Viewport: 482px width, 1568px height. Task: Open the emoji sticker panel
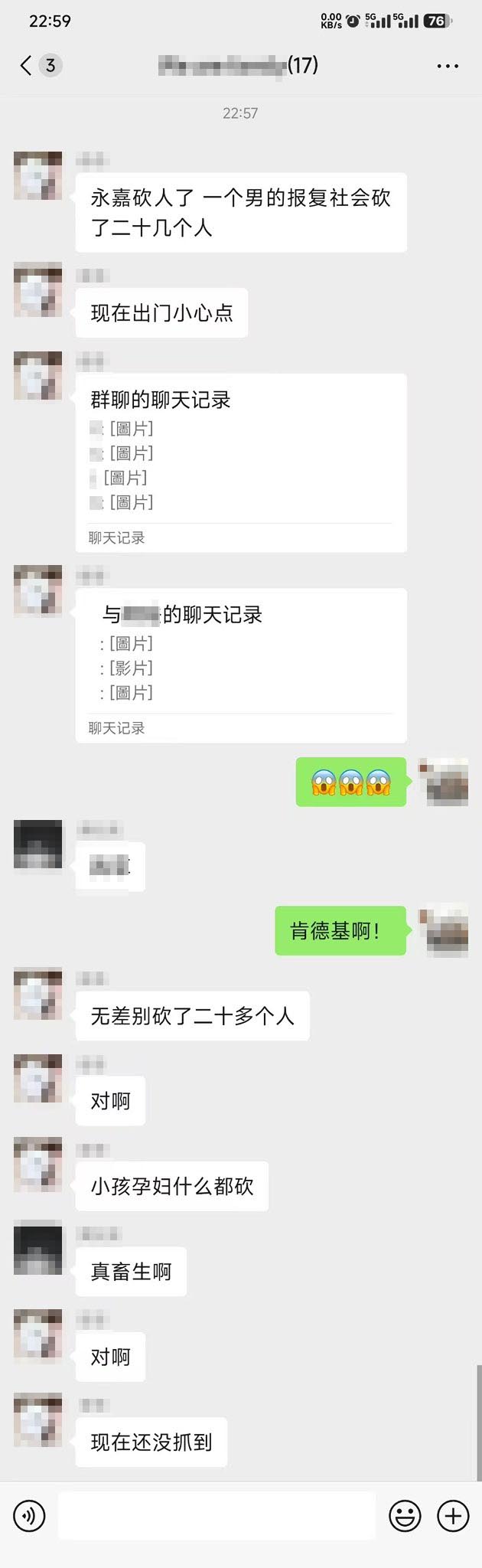point(405,1516)
